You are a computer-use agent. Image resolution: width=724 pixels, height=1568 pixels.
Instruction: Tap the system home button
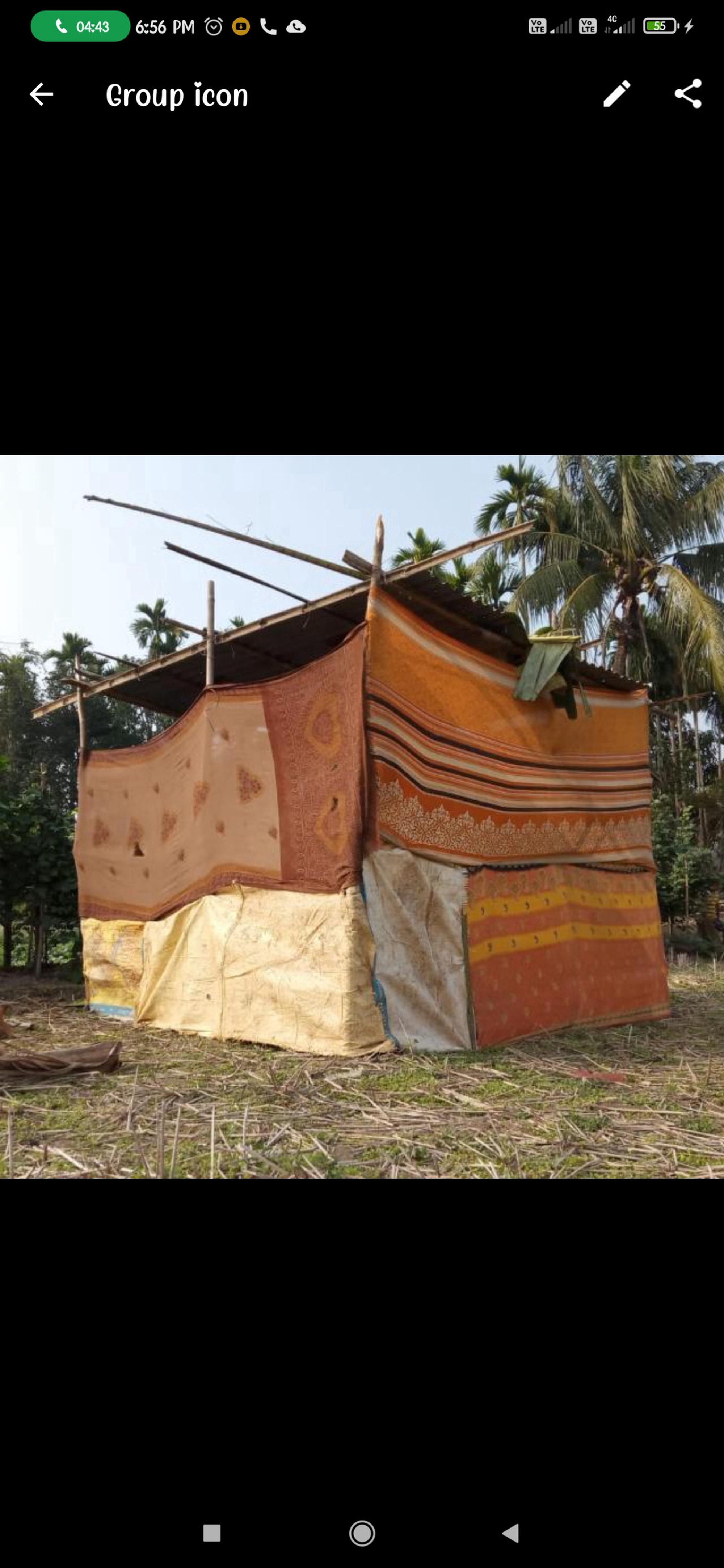click(x=362, y=1533)
